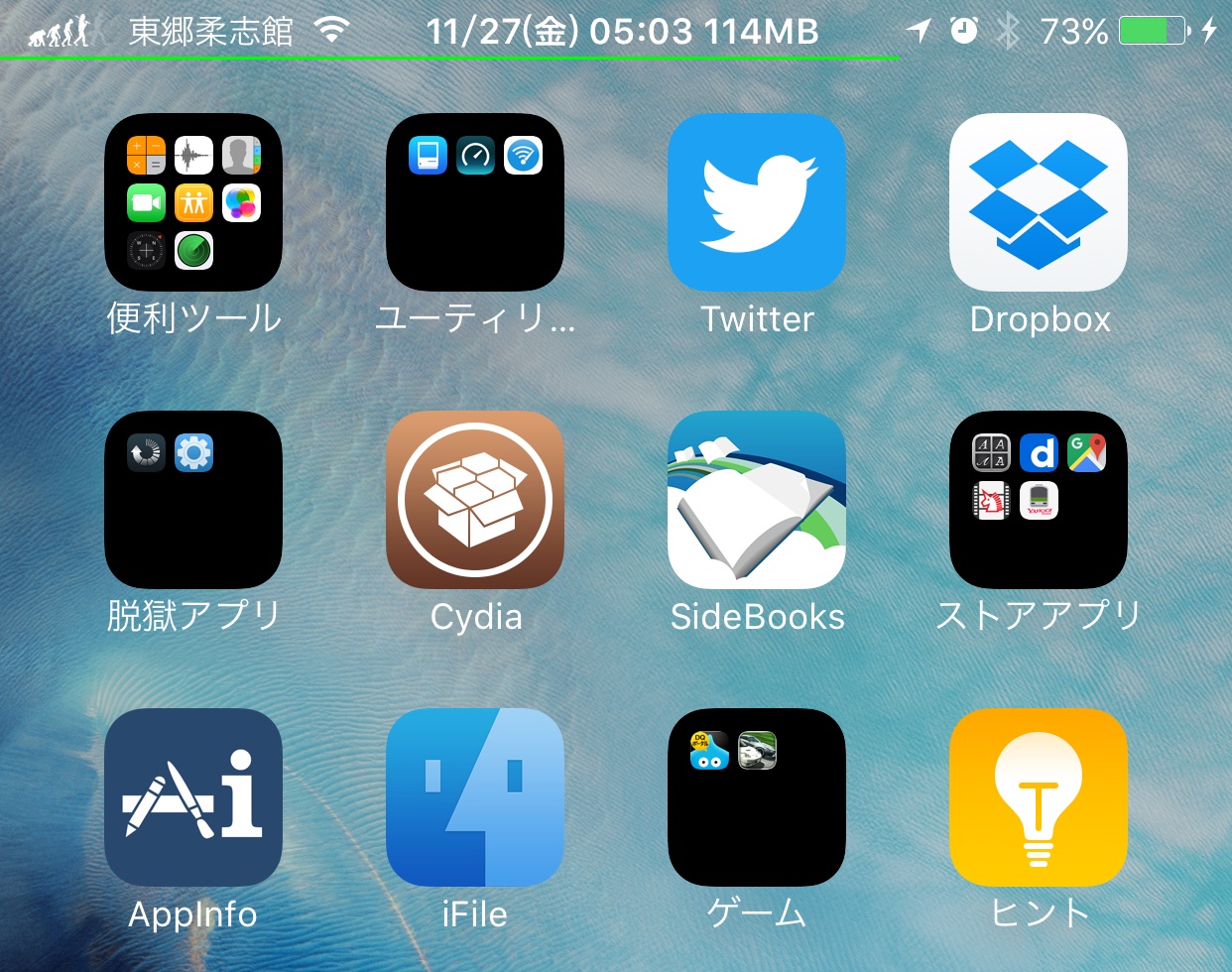Open the ユーティリティ folder
1232x972 pixels.
tap(475, 202)
